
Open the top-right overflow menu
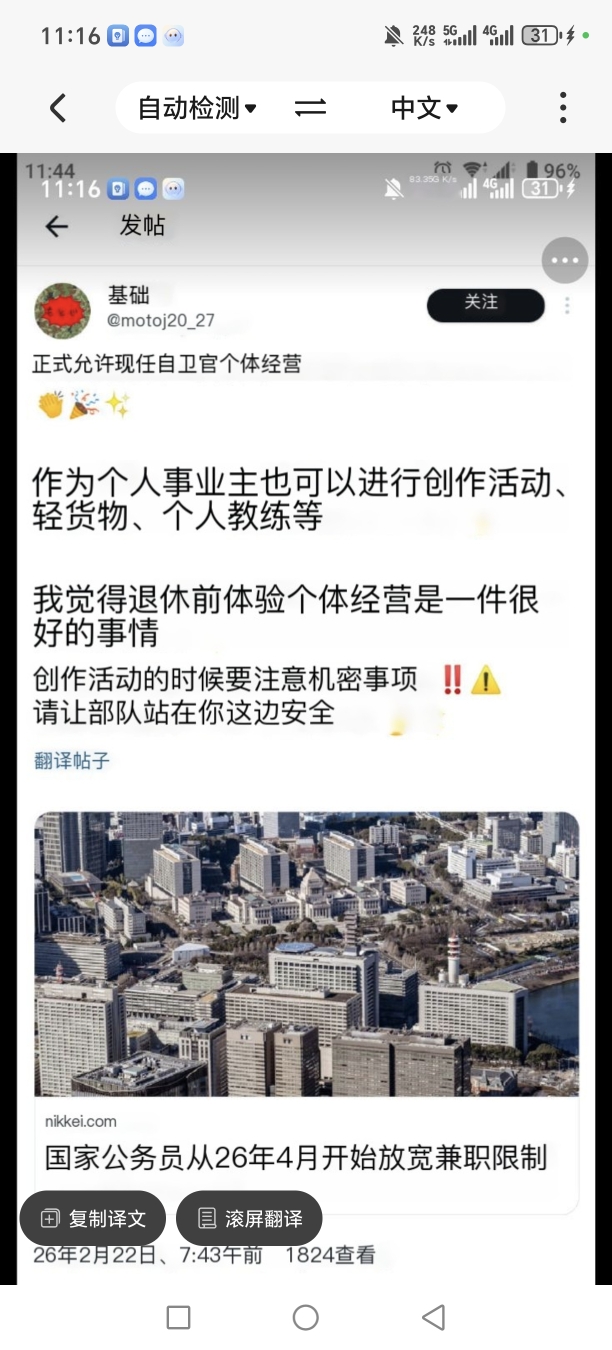(x=563, y=108)
